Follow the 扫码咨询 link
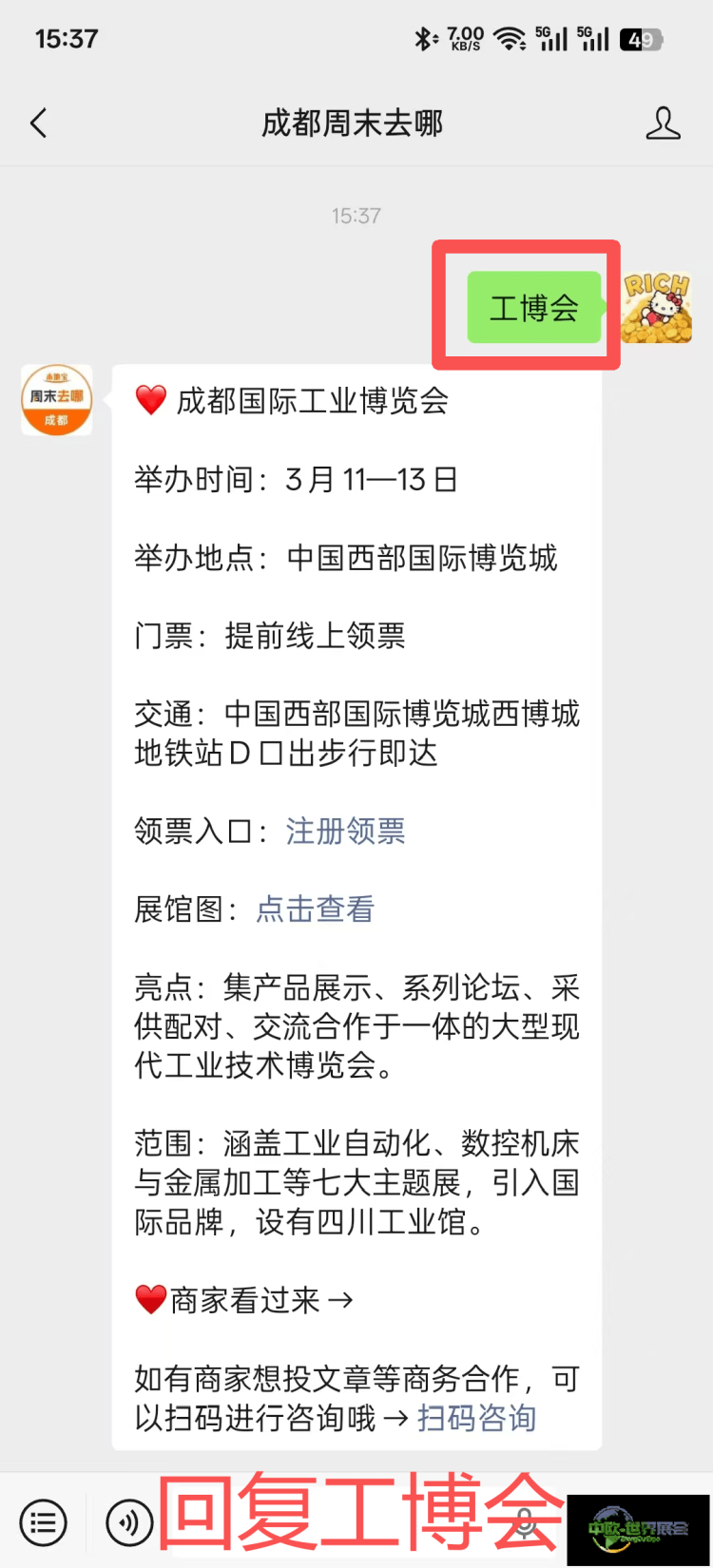Image resolution: width=713 pixels, height=1568 pixels. (x=476, y=1418)
